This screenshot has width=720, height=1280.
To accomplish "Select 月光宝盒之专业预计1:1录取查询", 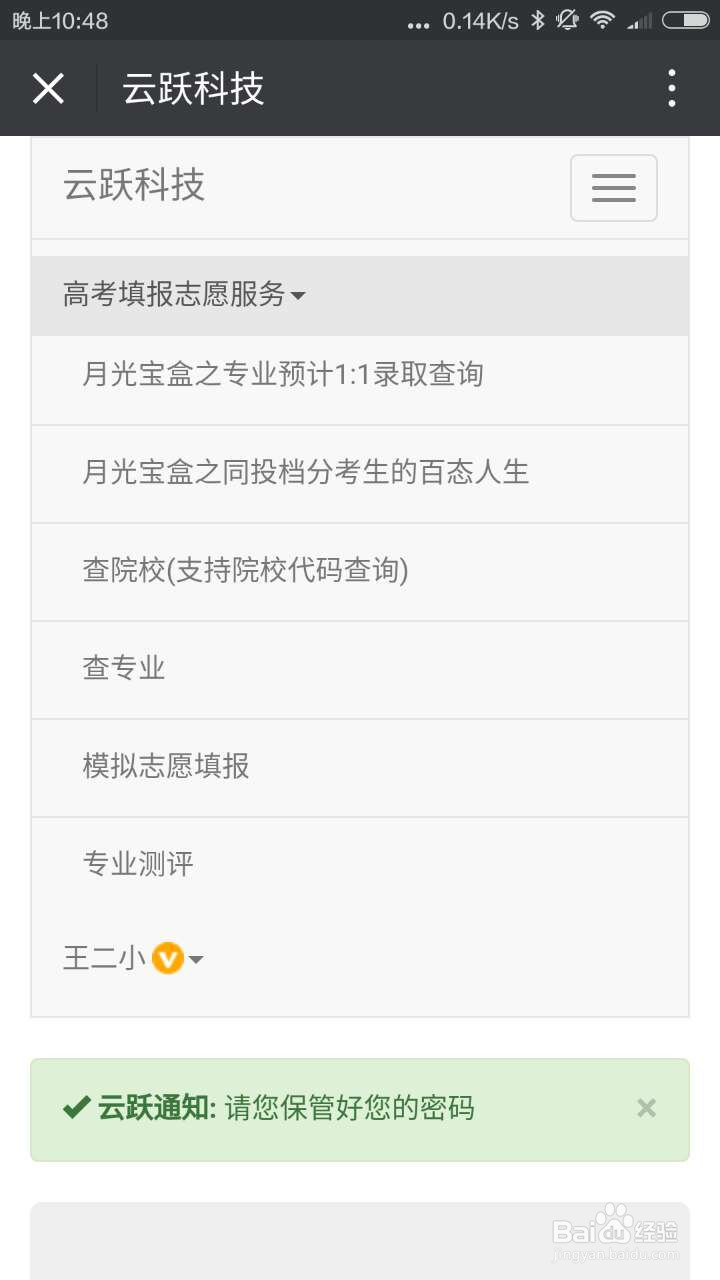I will (285, 373).
